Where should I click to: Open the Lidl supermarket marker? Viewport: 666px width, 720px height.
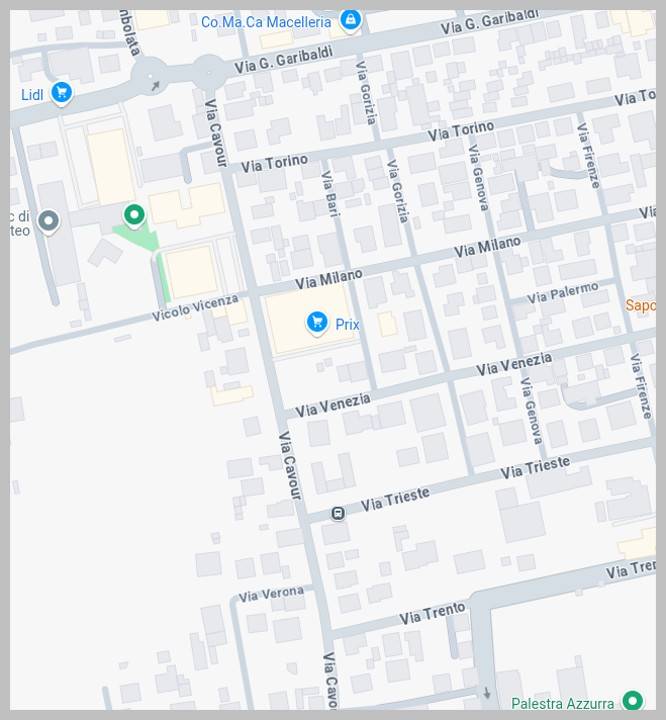(x=62, y=93)
